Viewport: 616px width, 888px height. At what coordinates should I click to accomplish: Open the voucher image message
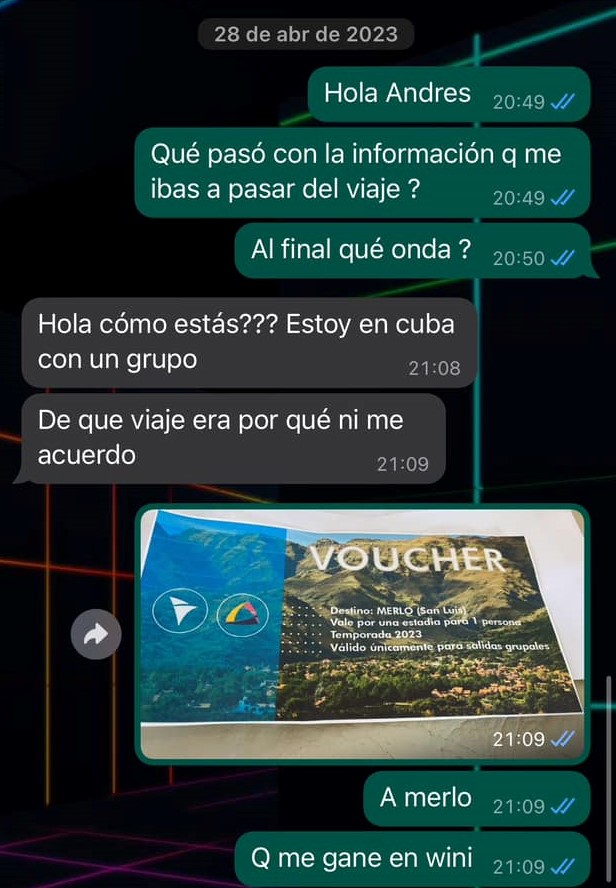point(362,632)
